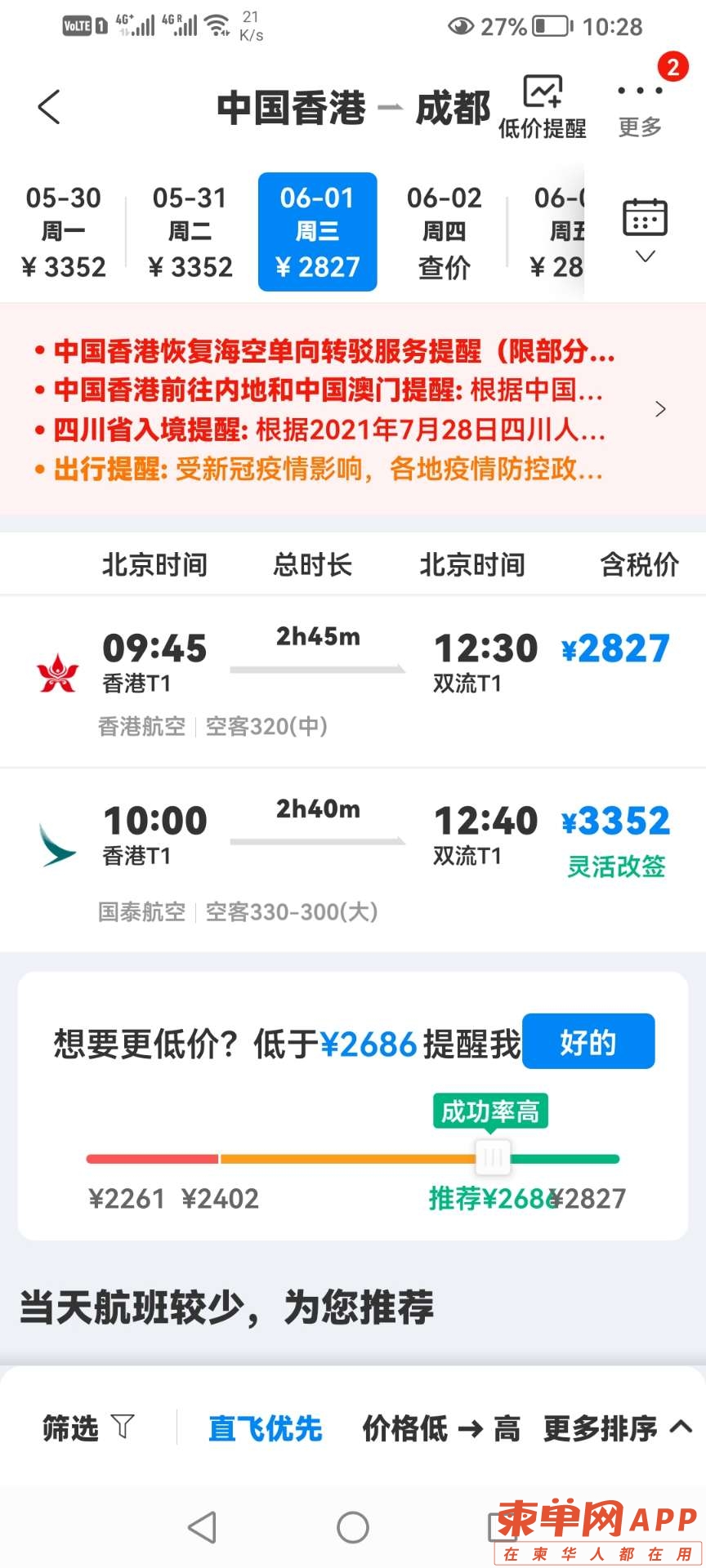Expand 更多排序 options
Viewport: 706px width, 1568px height.
coord(617,1428)
